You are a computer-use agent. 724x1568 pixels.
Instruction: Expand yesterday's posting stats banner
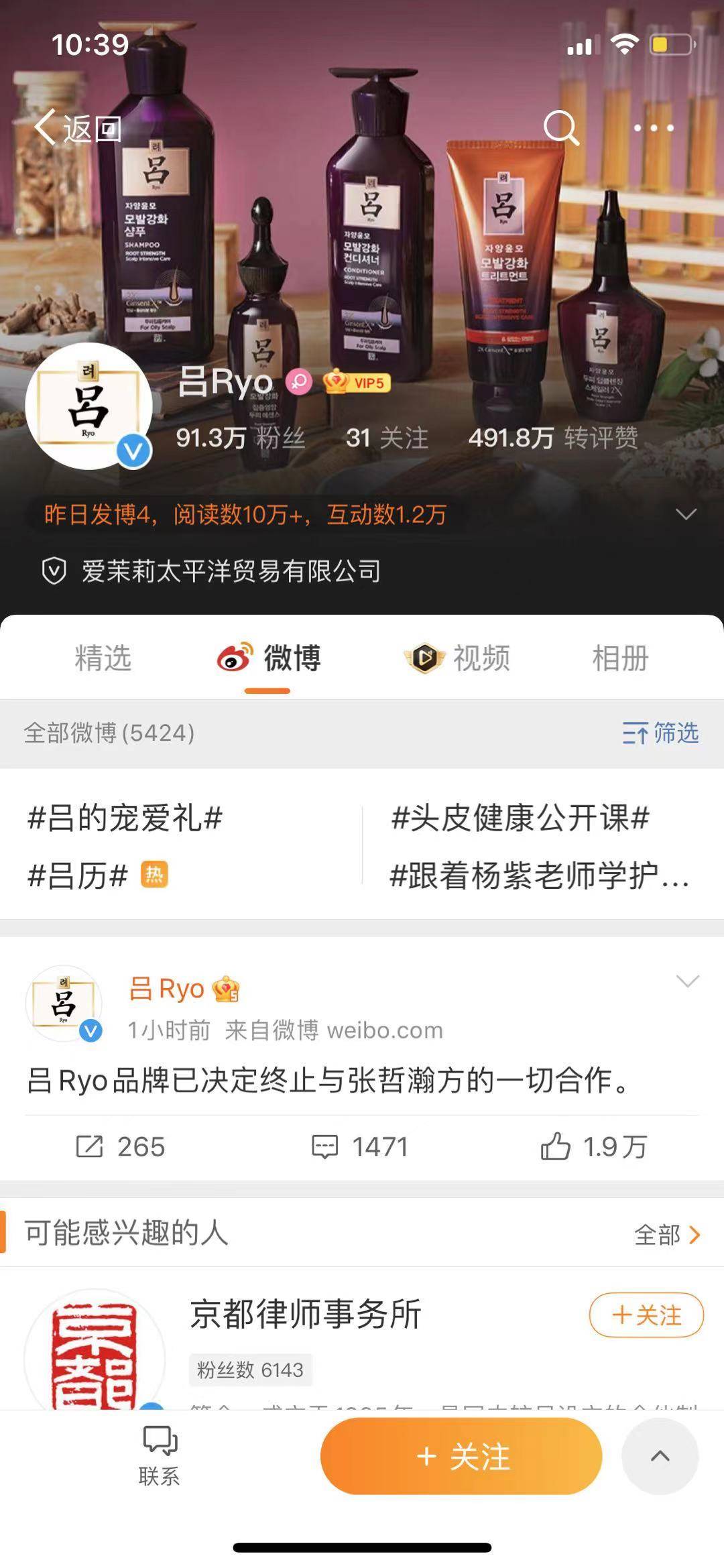pos(686,515)
